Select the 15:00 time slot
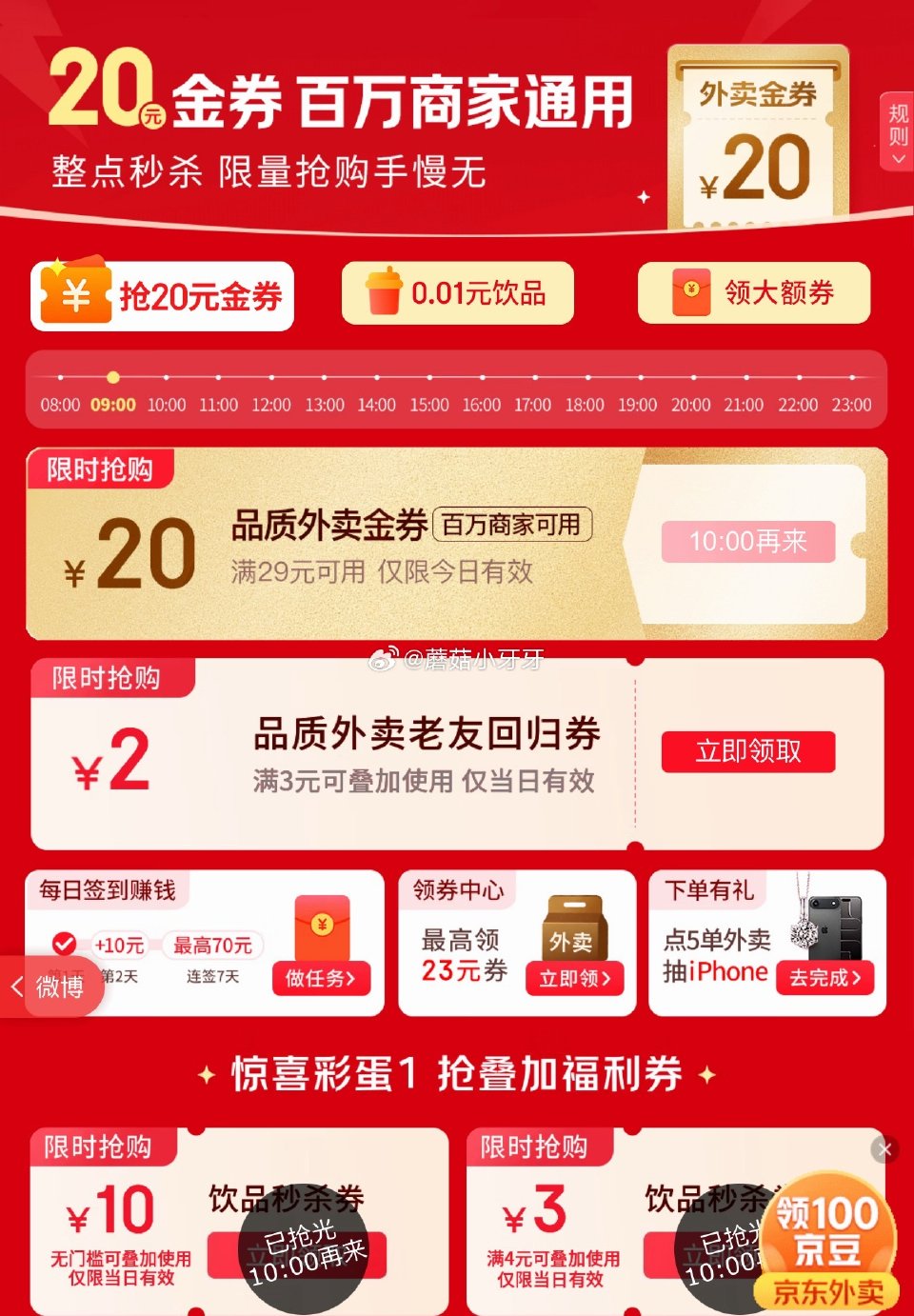Screen dimensions: 914x1316 pos(429,404)
